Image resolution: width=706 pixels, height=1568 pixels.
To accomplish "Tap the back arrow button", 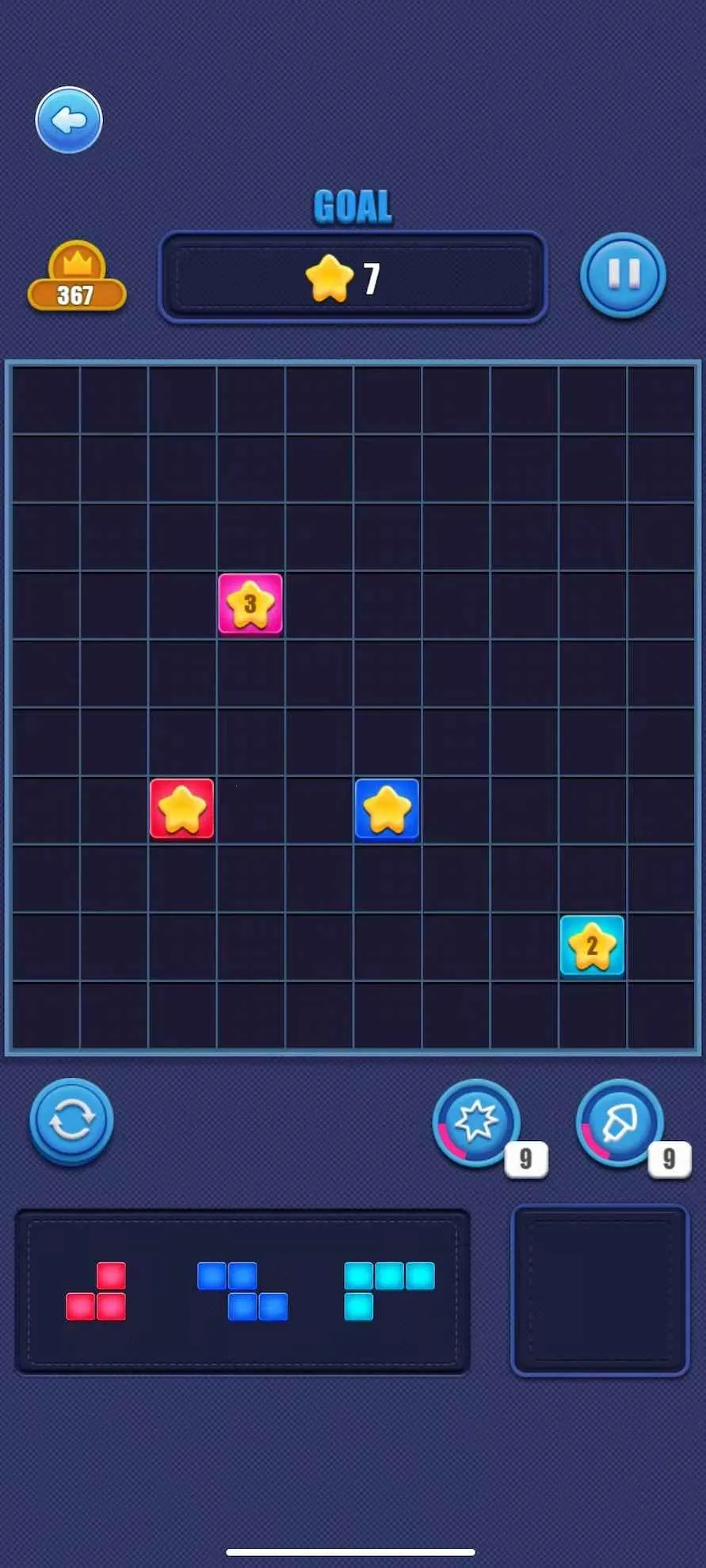I will click(x=68, y=119).
